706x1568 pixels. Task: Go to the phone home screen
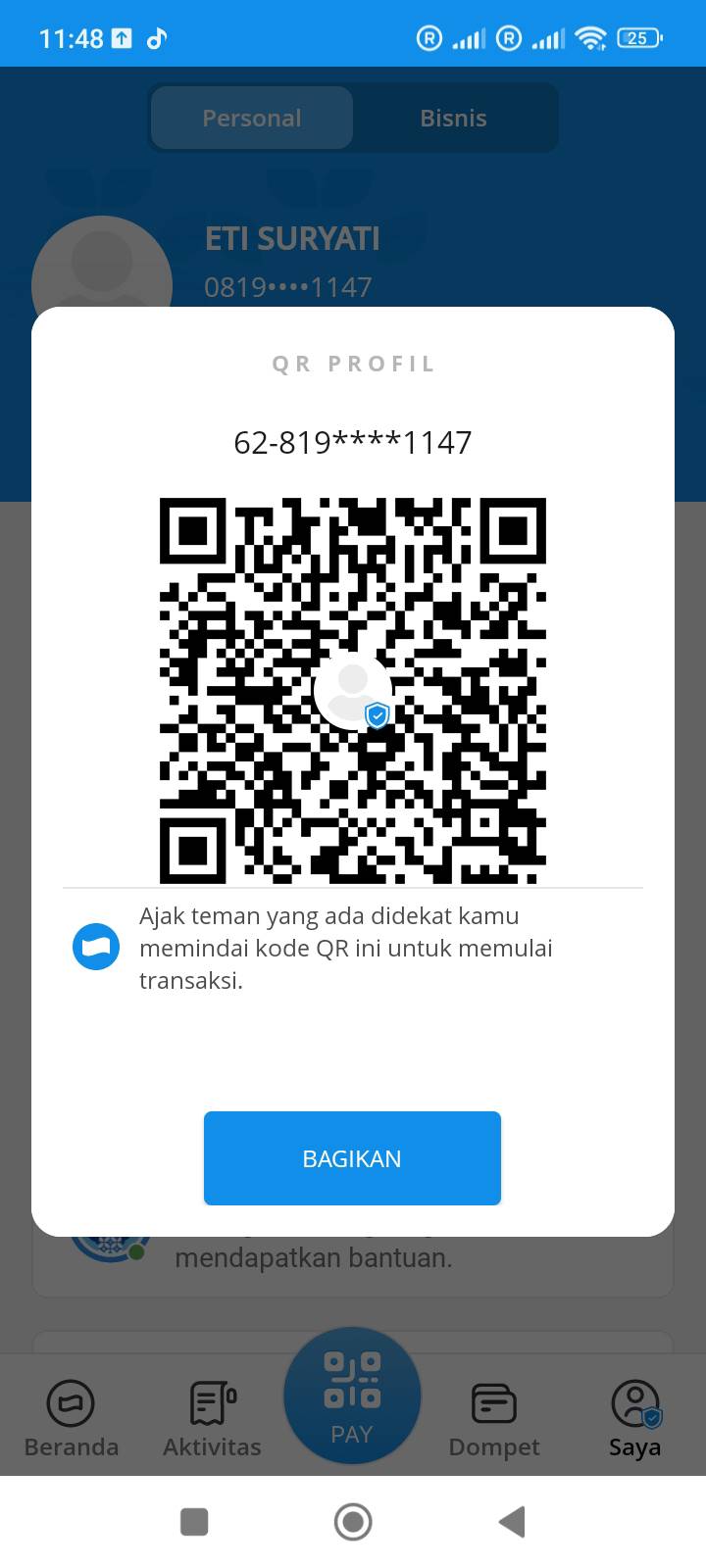tap(353, 1522)
